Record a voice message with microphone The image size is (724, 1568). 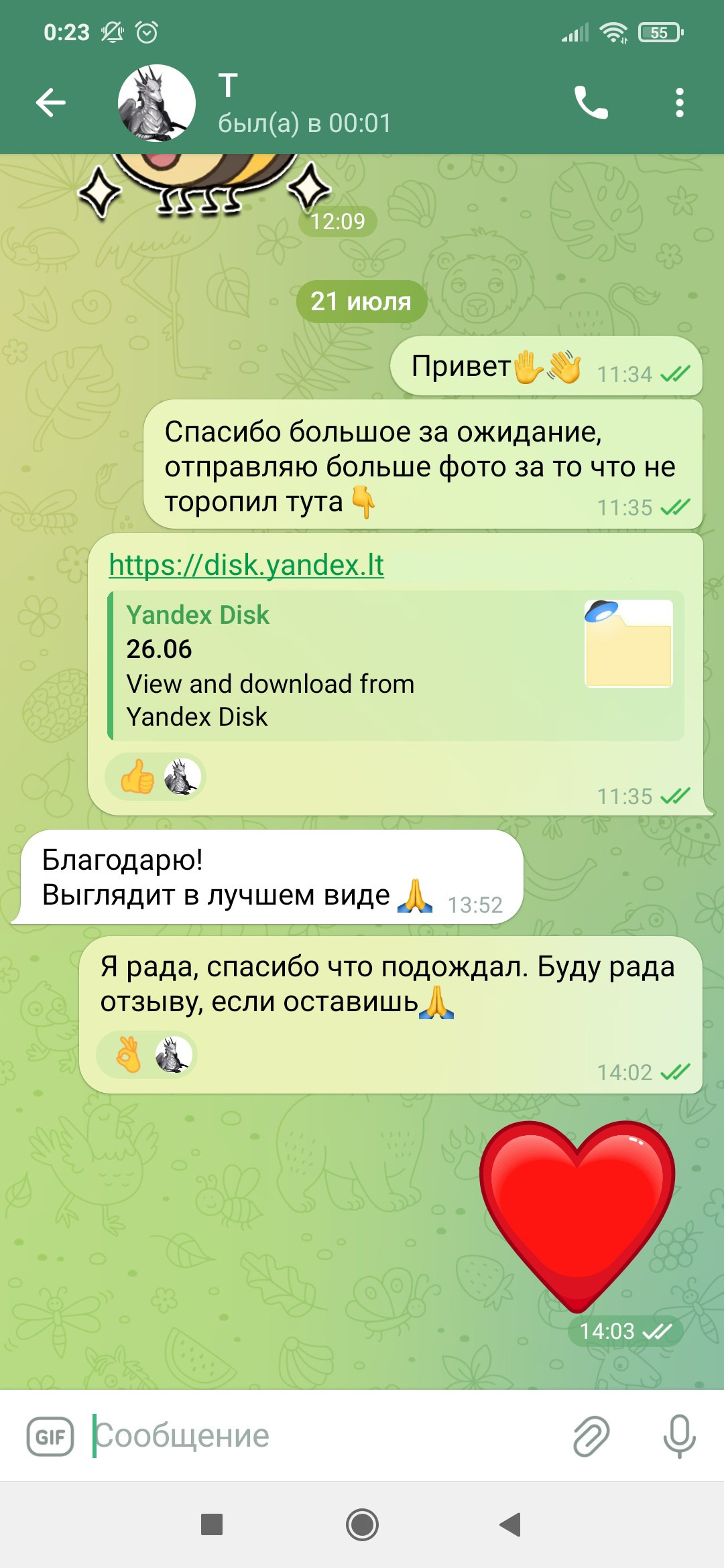[679, 1436]
